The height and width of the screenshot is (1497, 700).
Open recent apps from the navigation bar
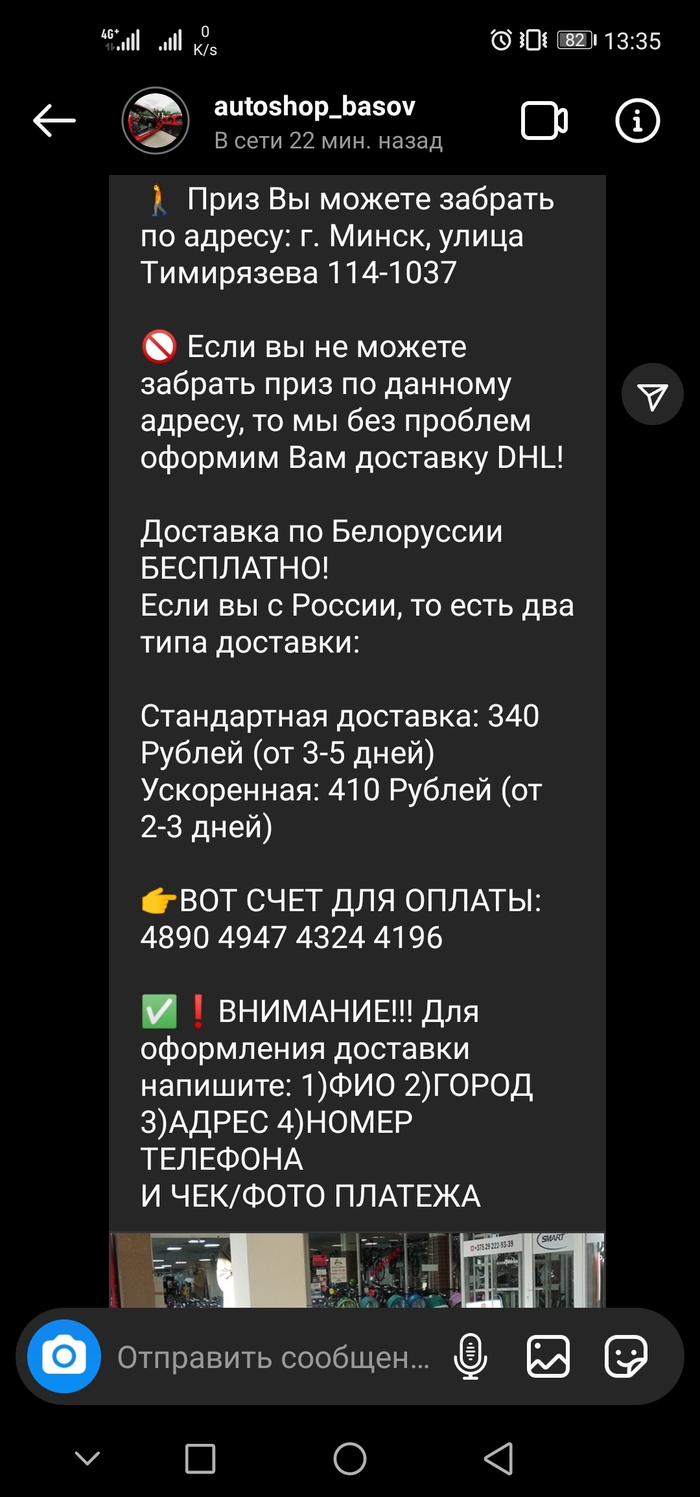pyautogui.click(x=200, y=1458)
